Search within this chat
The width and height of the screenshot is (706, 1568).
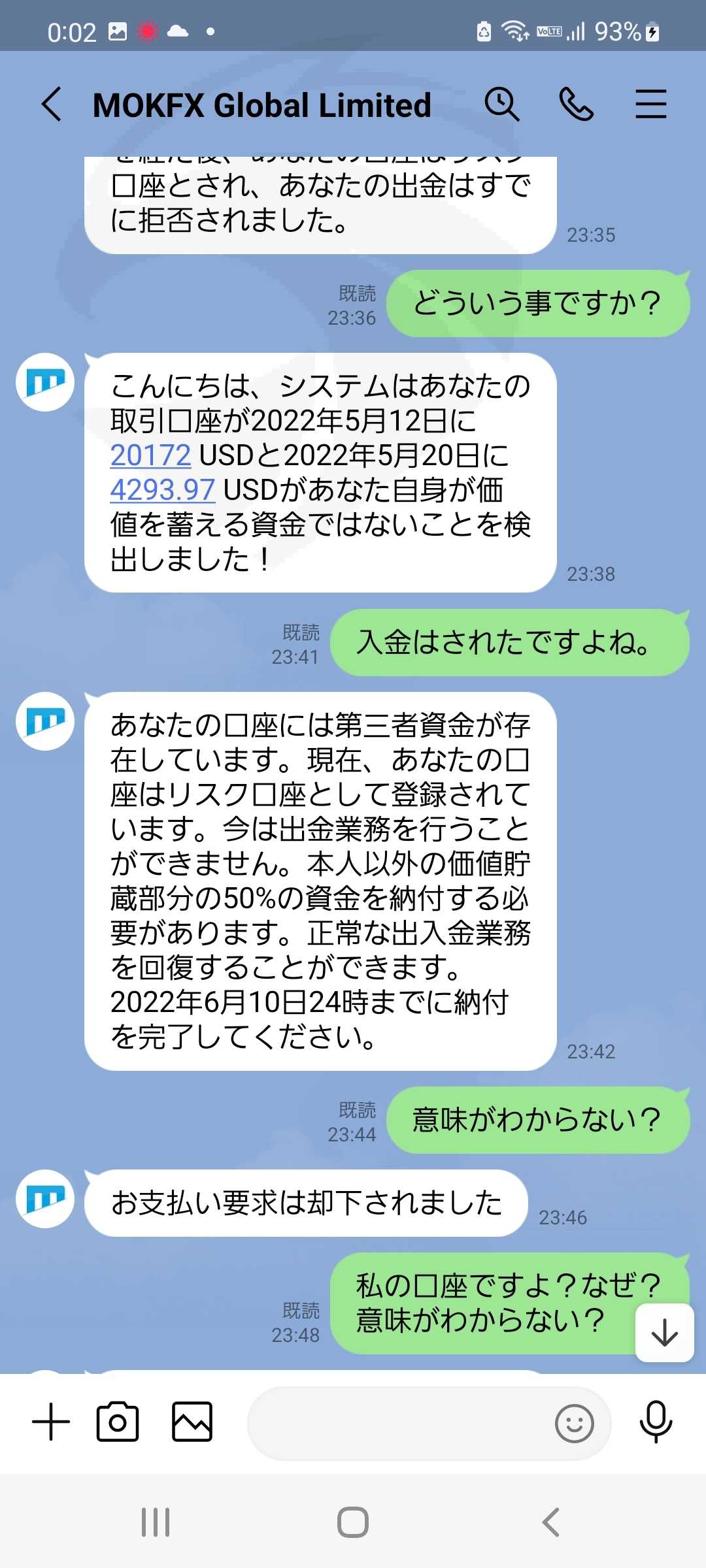(x=501, y=105)
